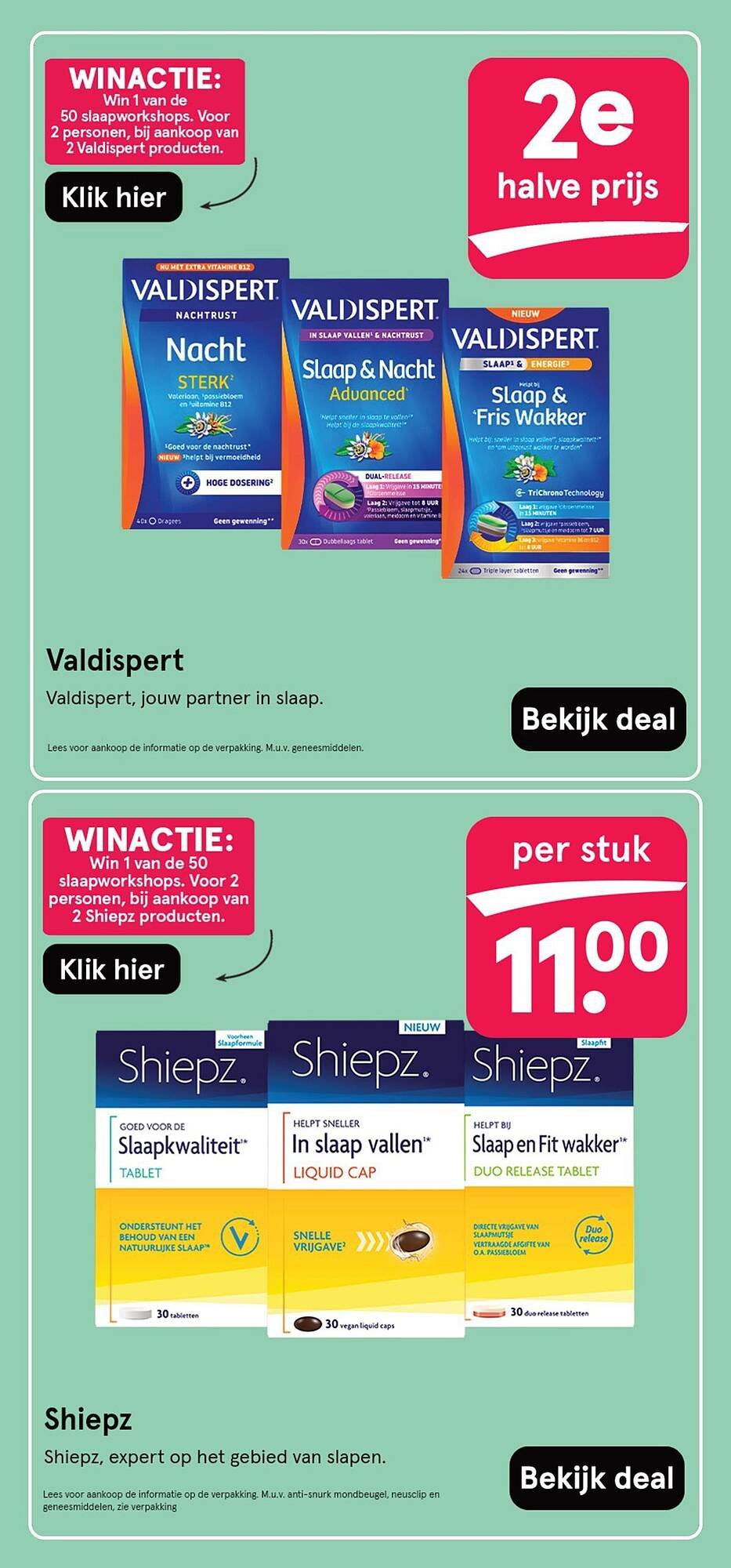Screen dimensions: 731x1568
Task: Tap Klik hier under the Shiepz winactie
Action: click(x=112, y=969)
